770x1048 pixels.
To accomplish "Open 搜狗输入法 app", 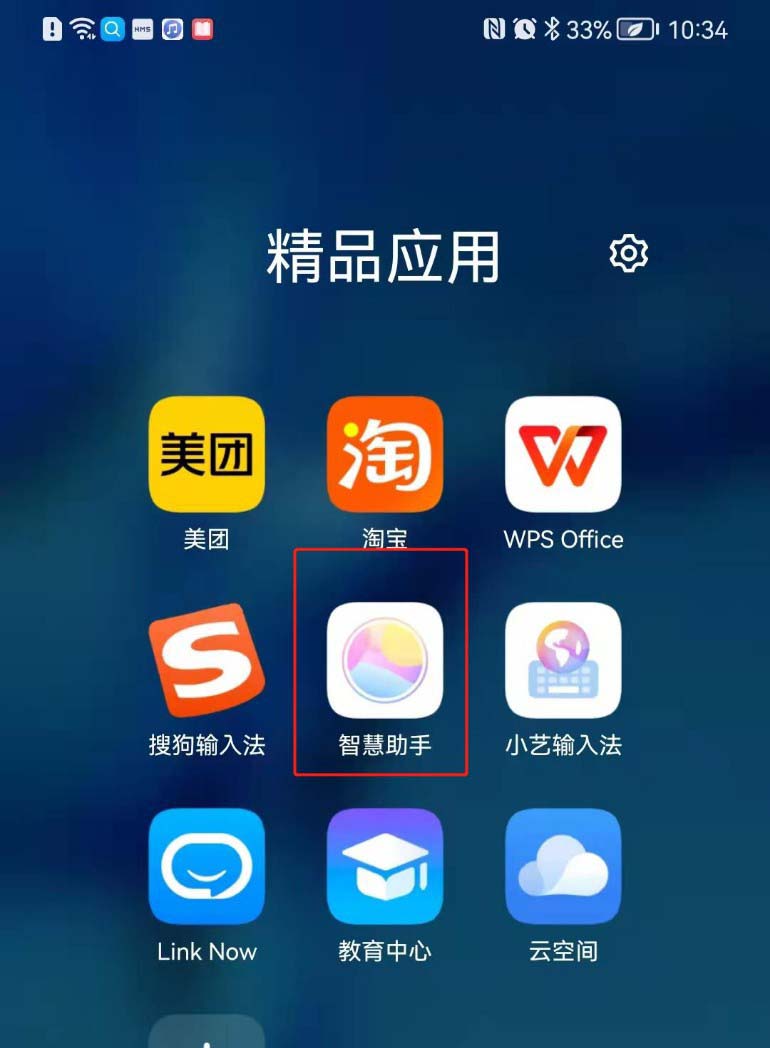I will pos(207,661).
